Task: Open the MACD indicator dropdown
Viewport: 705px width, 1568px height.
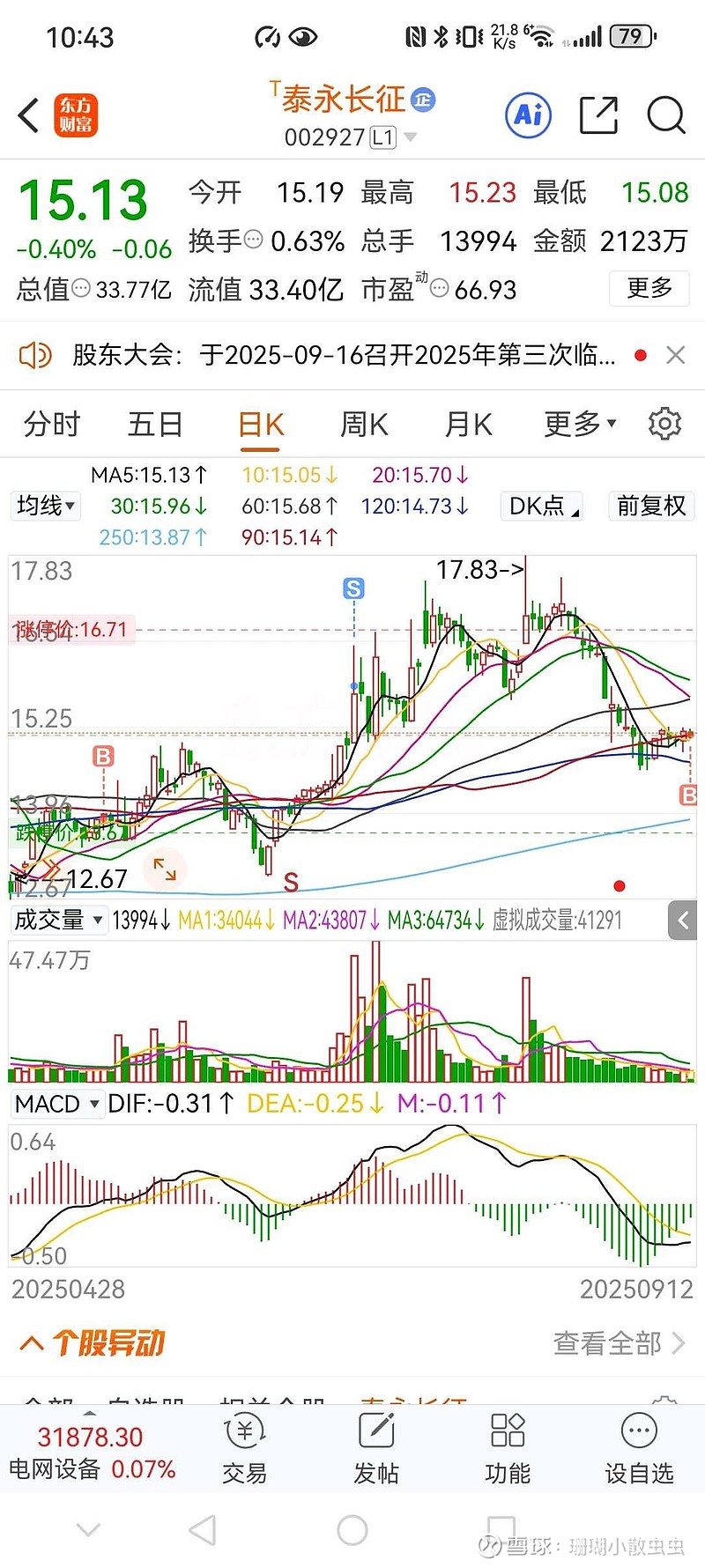Action: coord(56,1104)
